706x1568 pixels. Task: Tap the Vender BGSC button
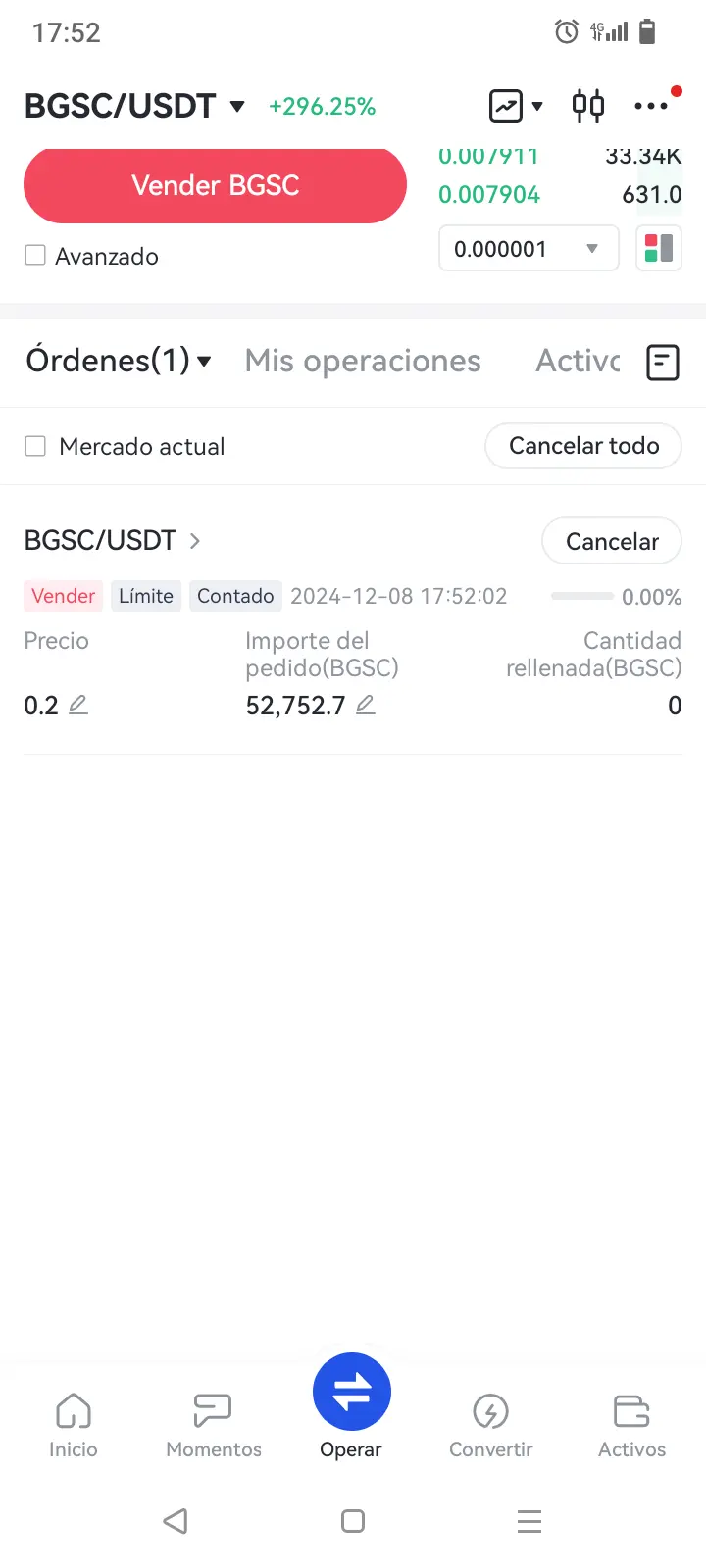[x=215, y=186]
